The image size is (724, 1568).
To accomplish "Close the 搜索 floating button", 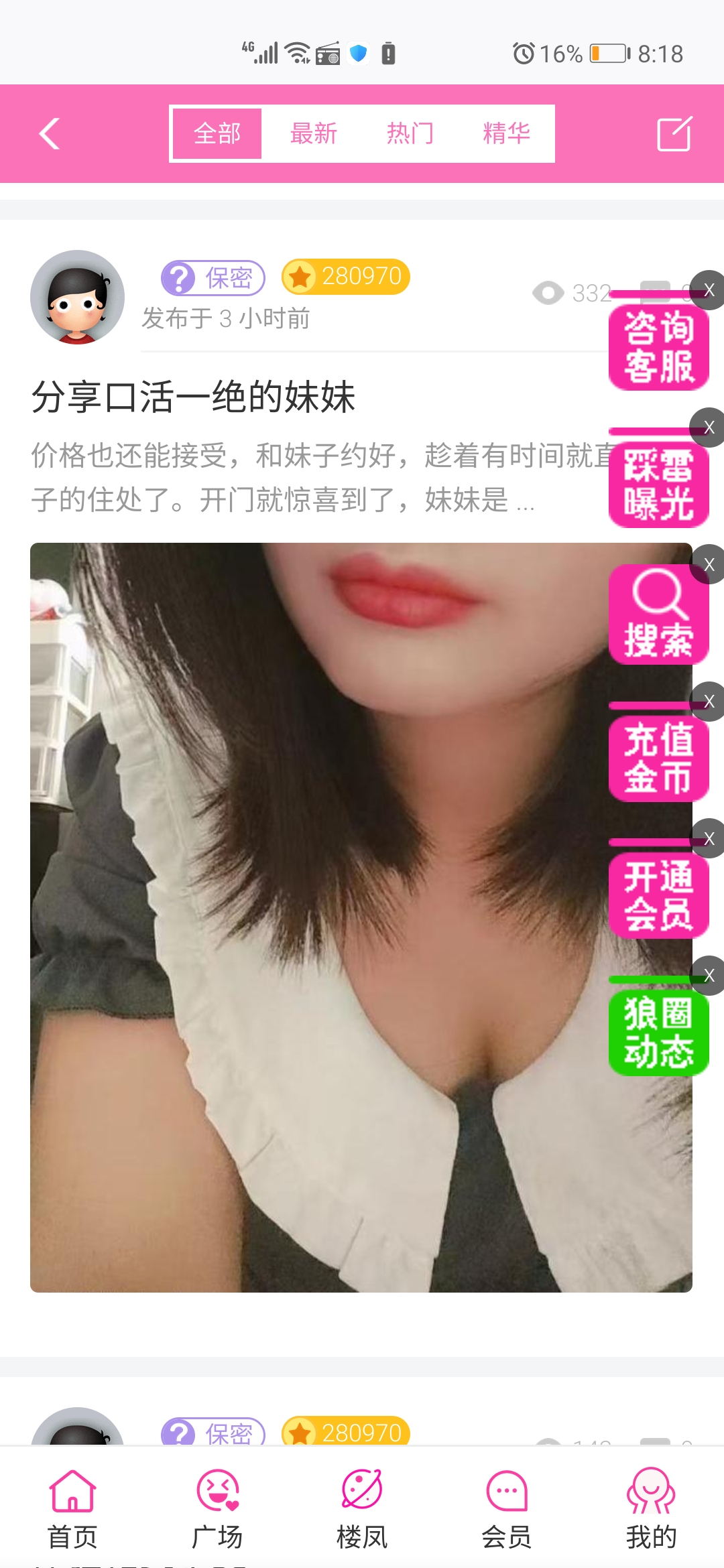I will 709,565.
